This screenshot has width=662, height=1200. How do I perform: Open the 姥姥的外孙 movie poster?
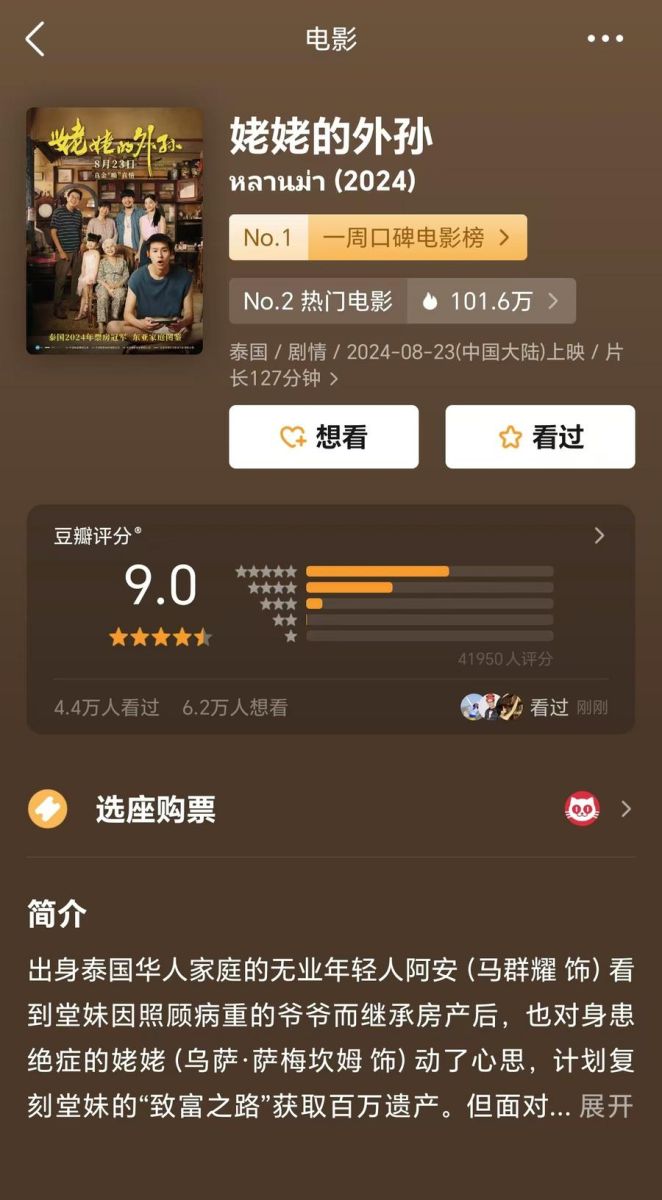pos(114,231)
